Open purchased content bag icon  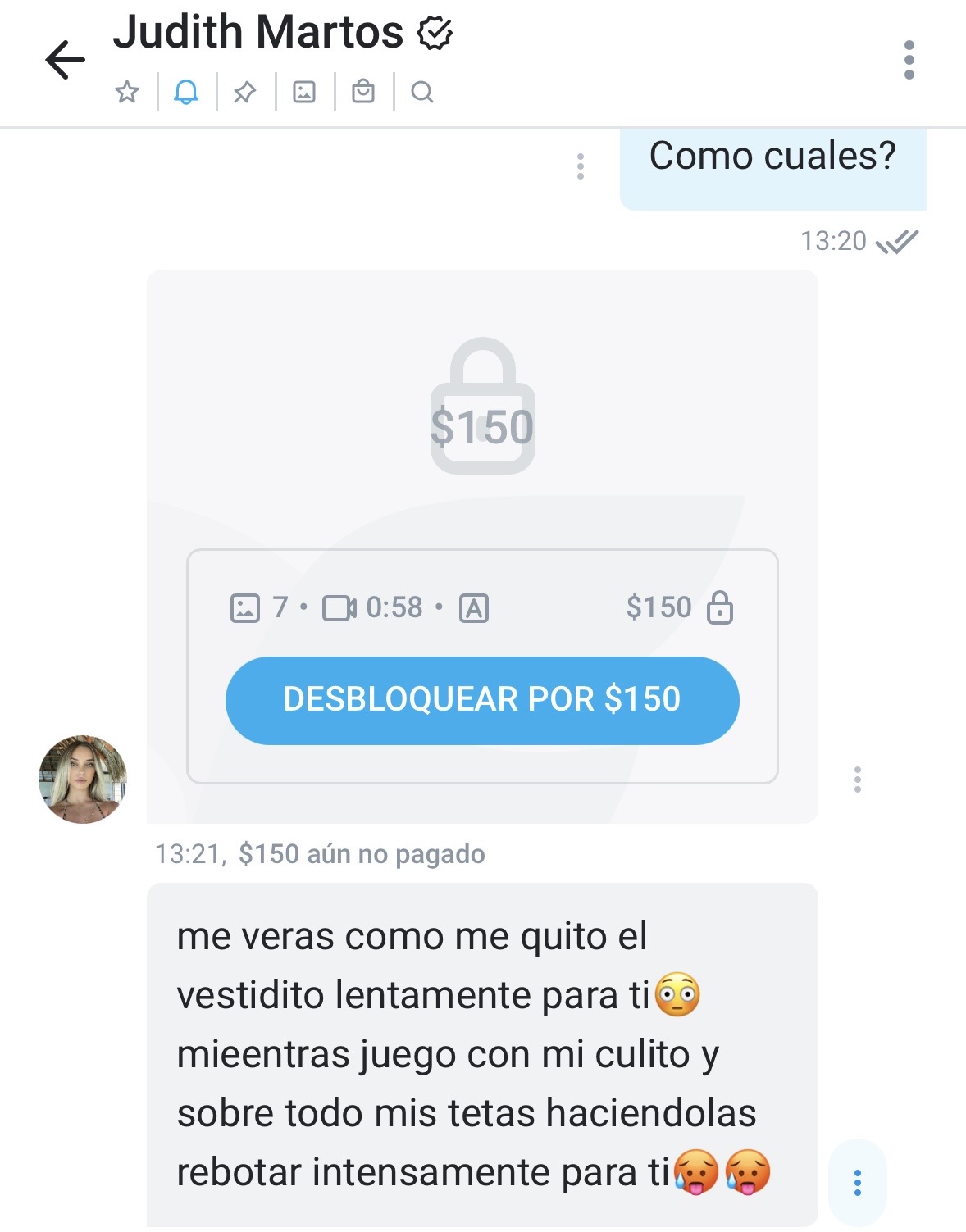click(363, 92)
